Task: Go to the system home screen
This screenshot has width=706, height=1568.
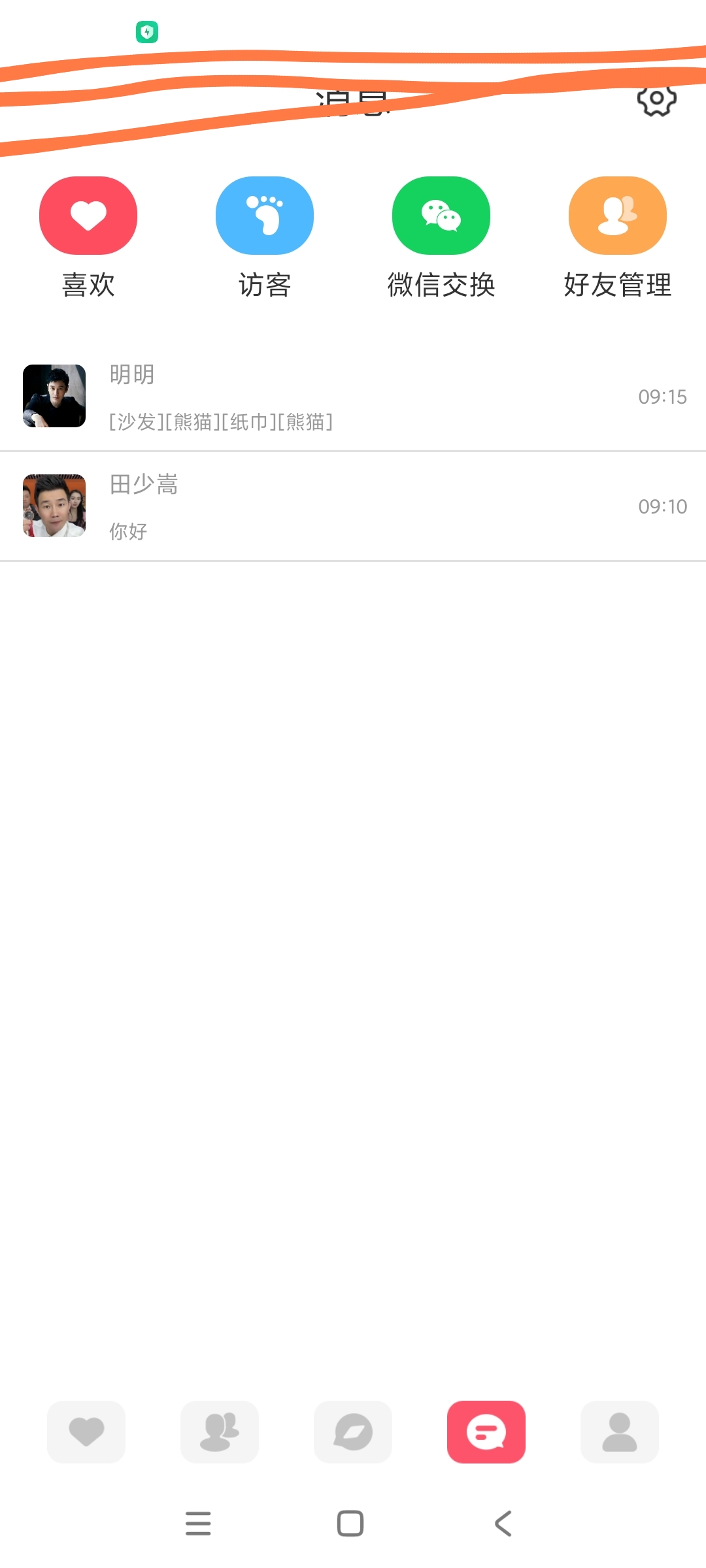Action: pyautogui.click(x=350, y=1524)
